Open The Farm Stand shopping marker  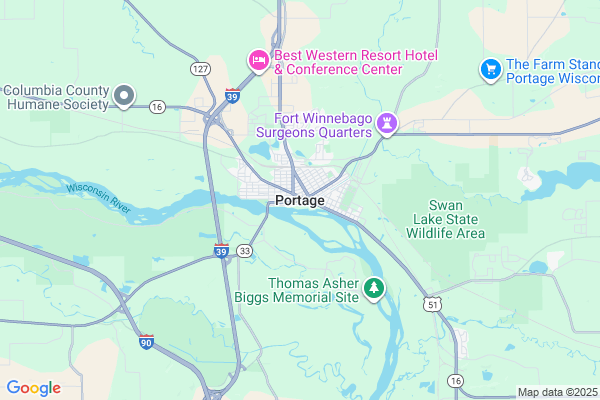(490, 69)
